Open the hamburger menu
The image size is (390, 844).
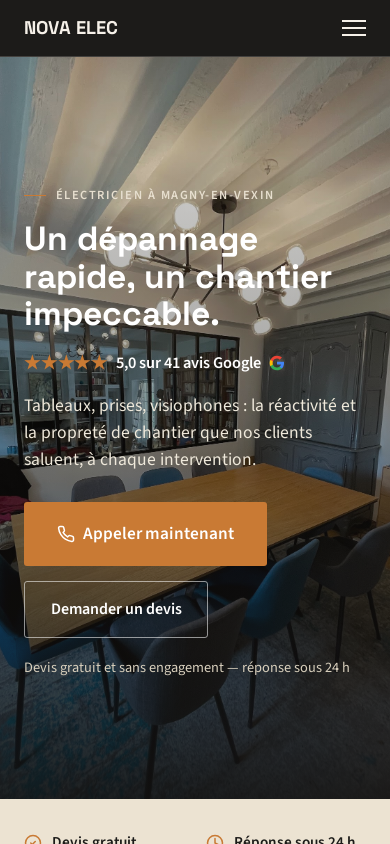354,28
